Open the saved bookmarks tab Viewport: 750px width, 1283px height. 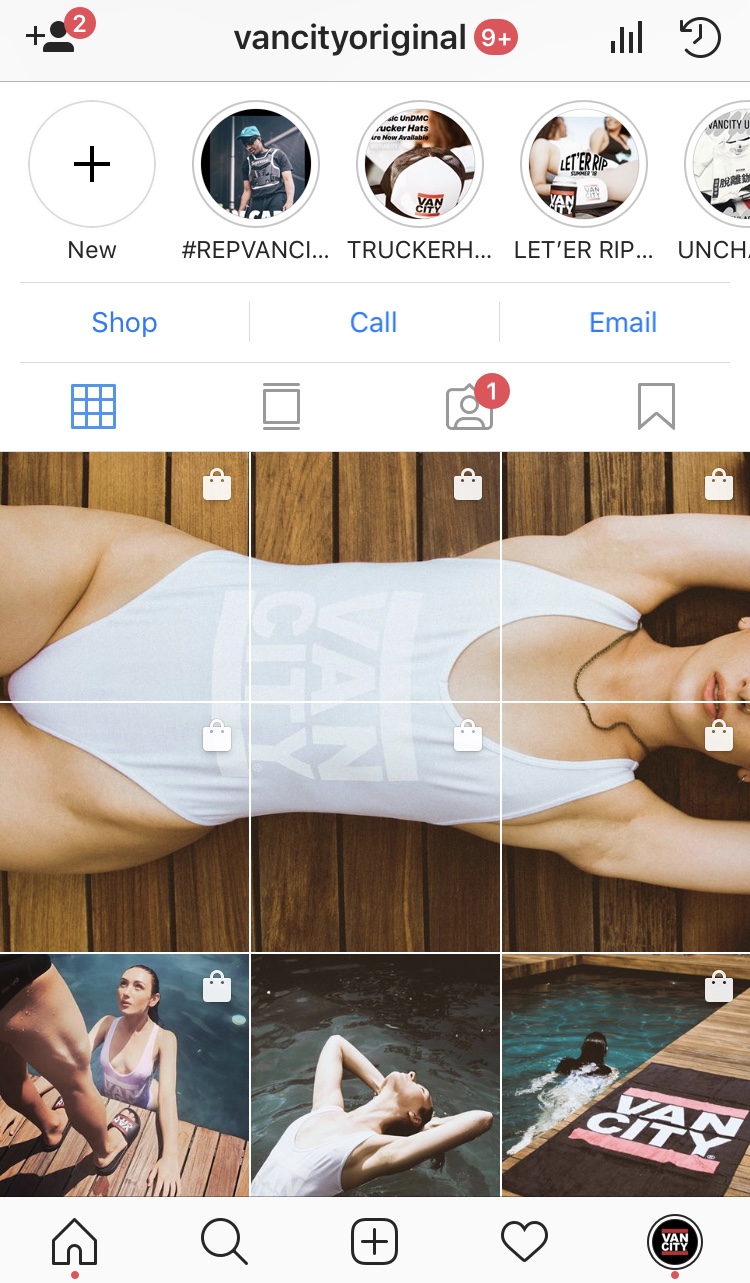[x=656, y=407]
